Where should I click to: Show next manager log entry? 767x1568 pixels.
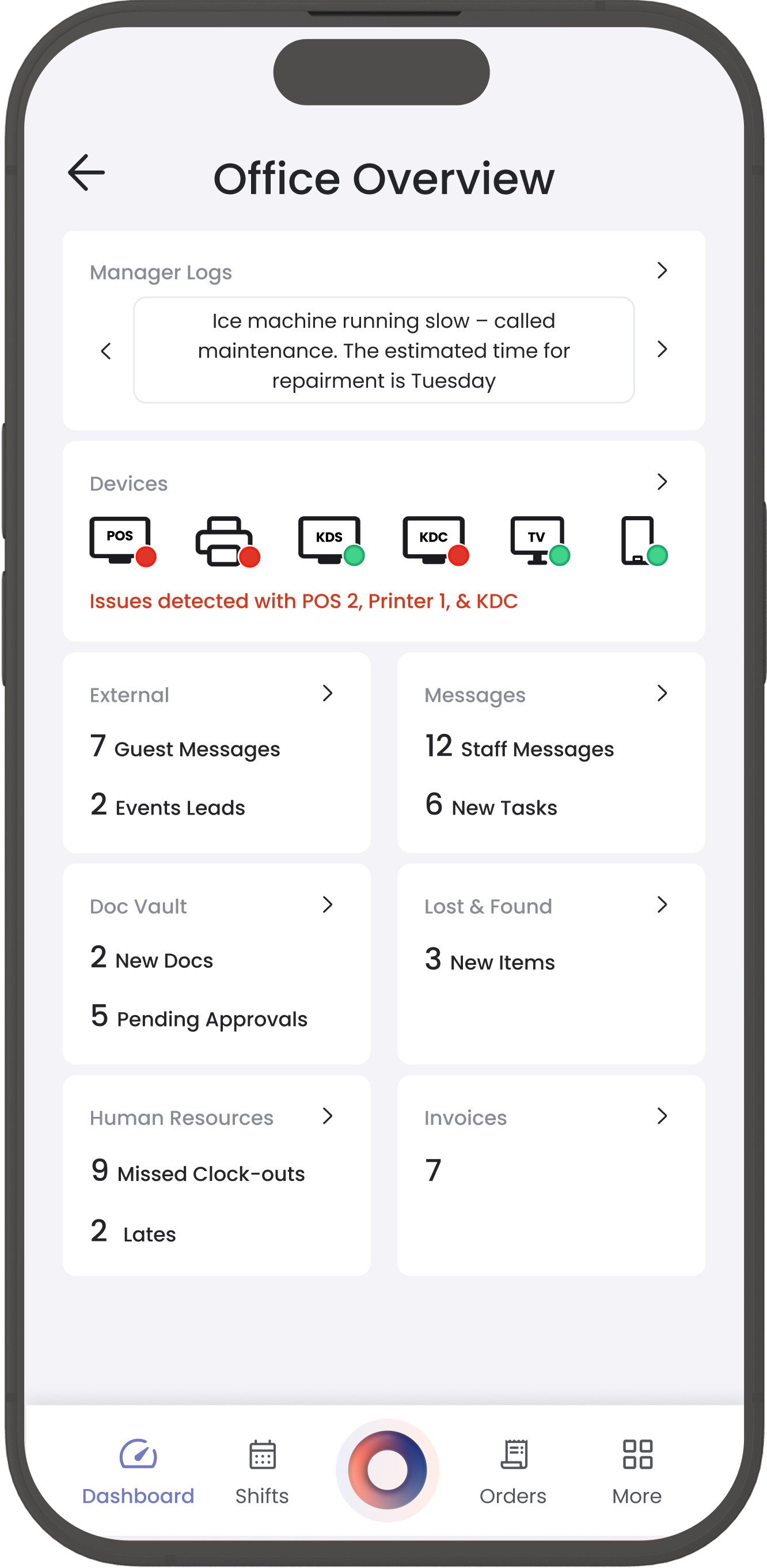coord(662,350)
